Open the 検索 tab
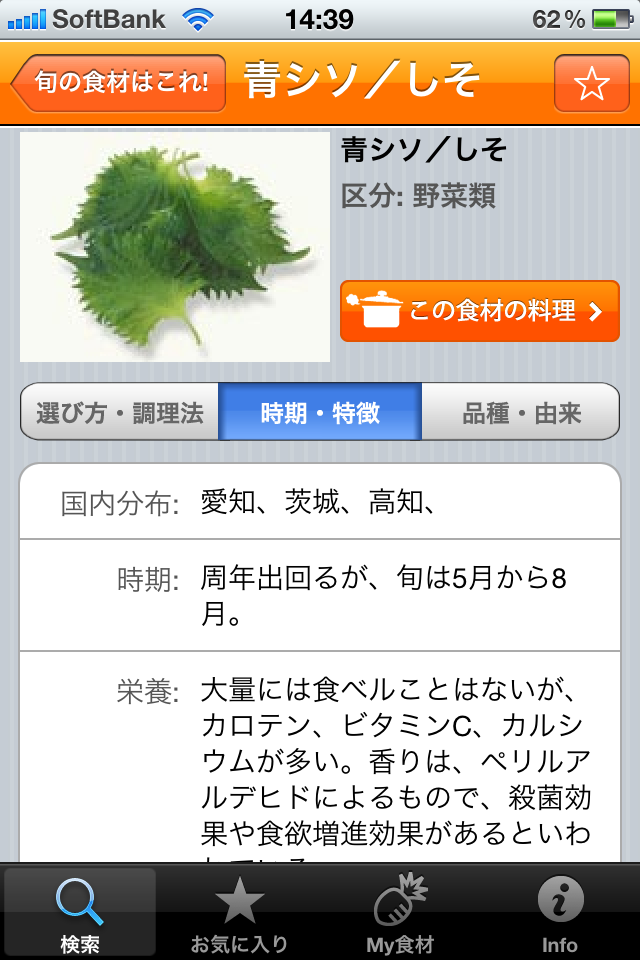 (80, 913)
